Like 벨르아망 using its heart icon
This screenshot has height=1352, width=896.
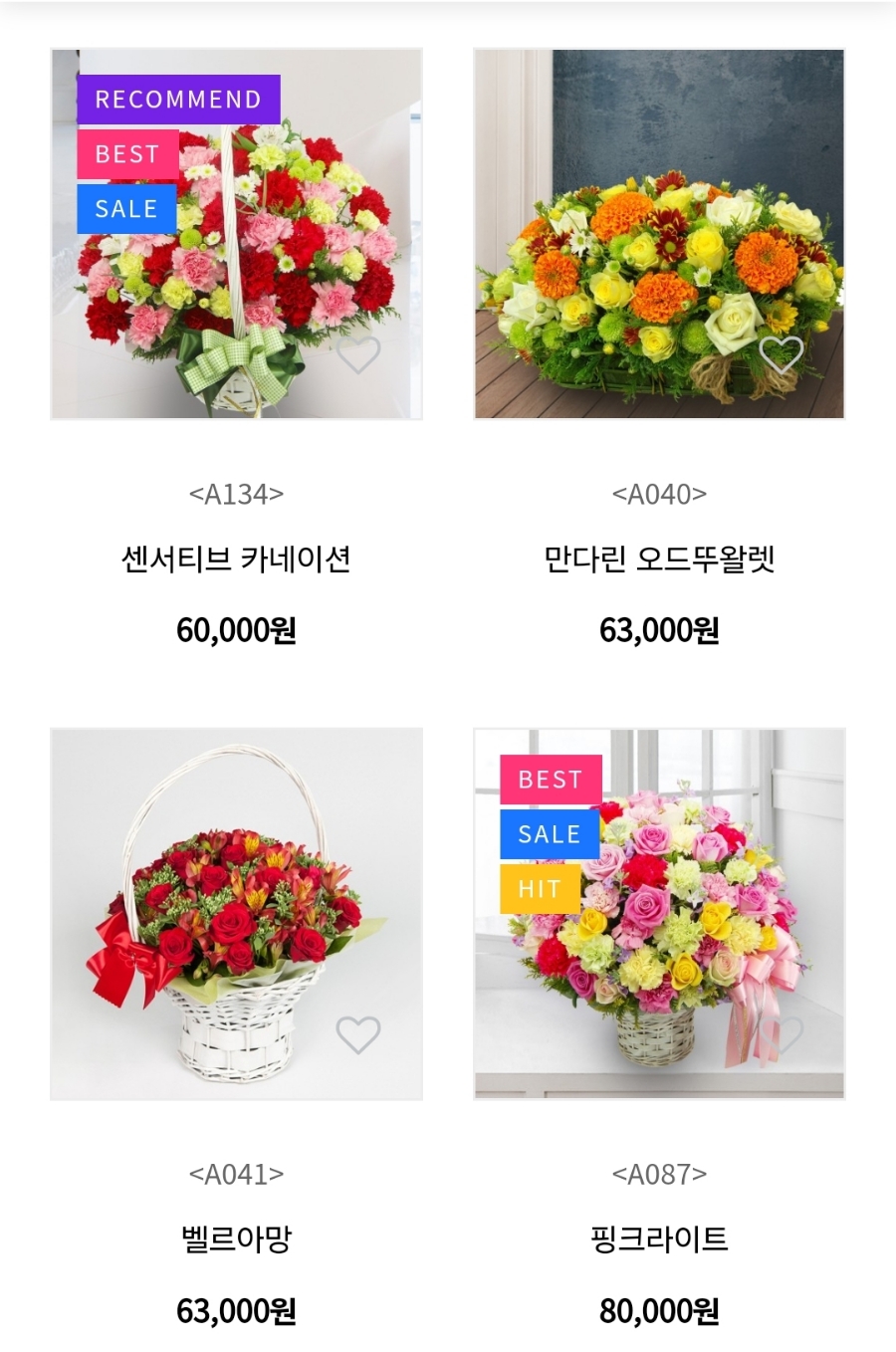tap(358, 1034)
